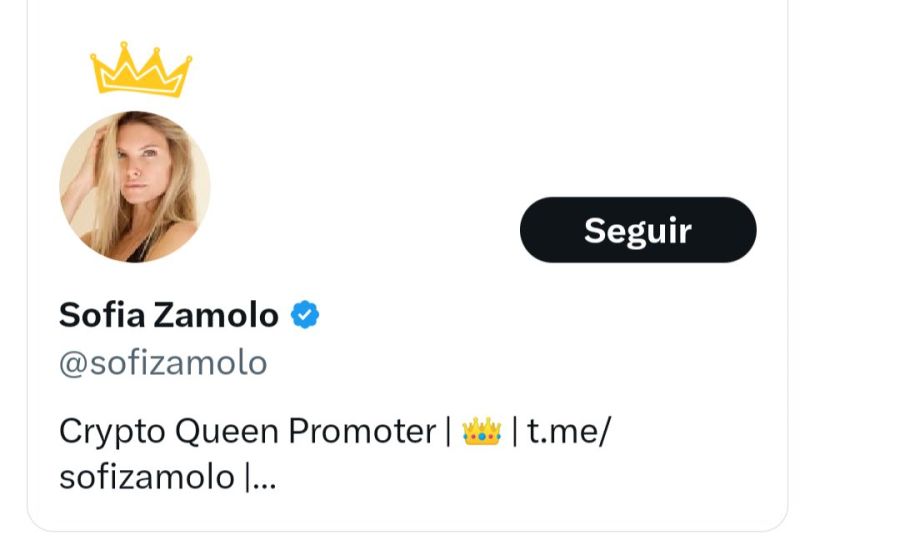Follow Sofia Zamolo with Seguir button
Viewport: 900px width, 540px height.
(638, 230)
